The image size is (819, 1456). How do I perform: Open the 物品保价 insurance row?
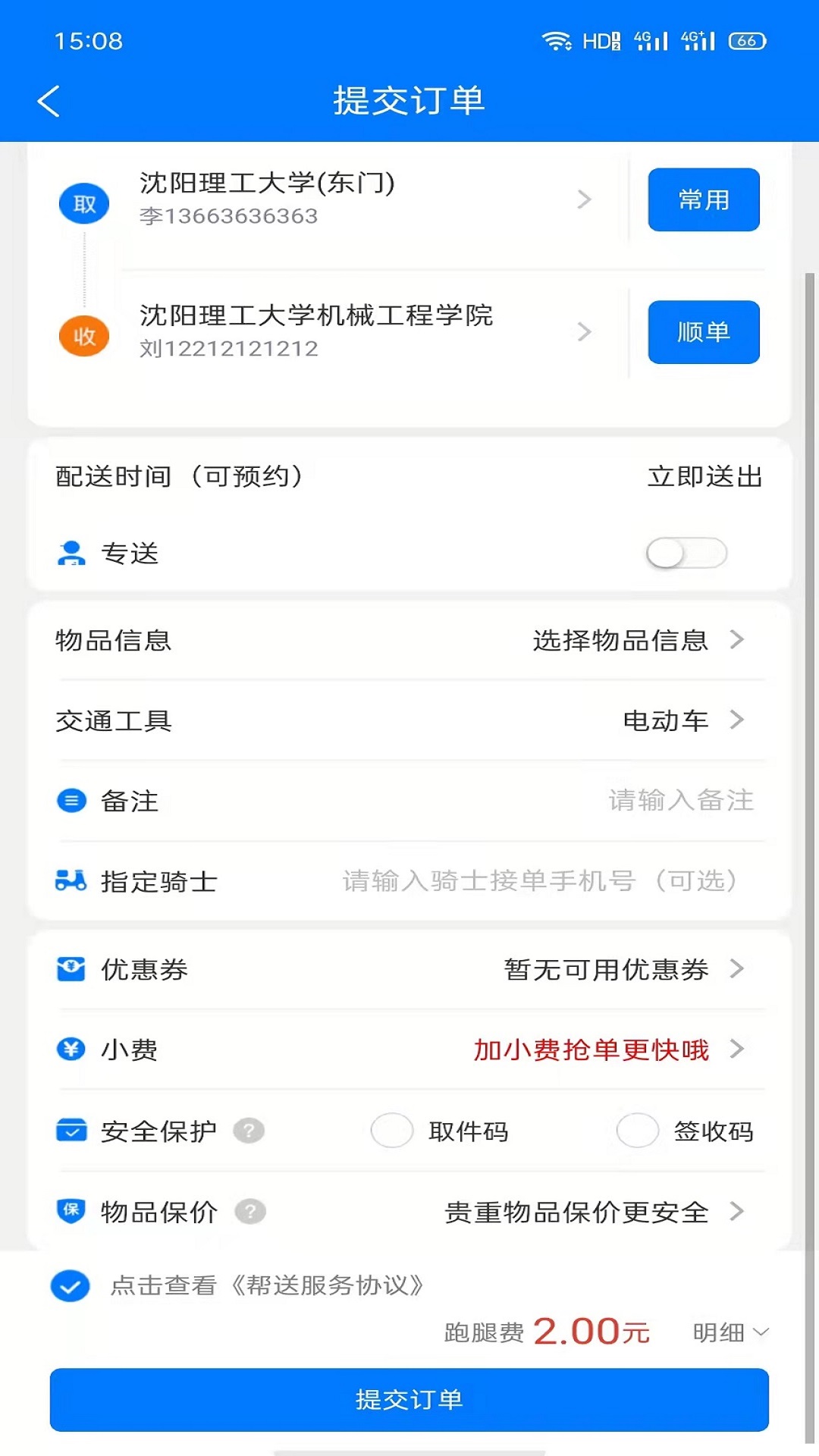(591, 1211)
